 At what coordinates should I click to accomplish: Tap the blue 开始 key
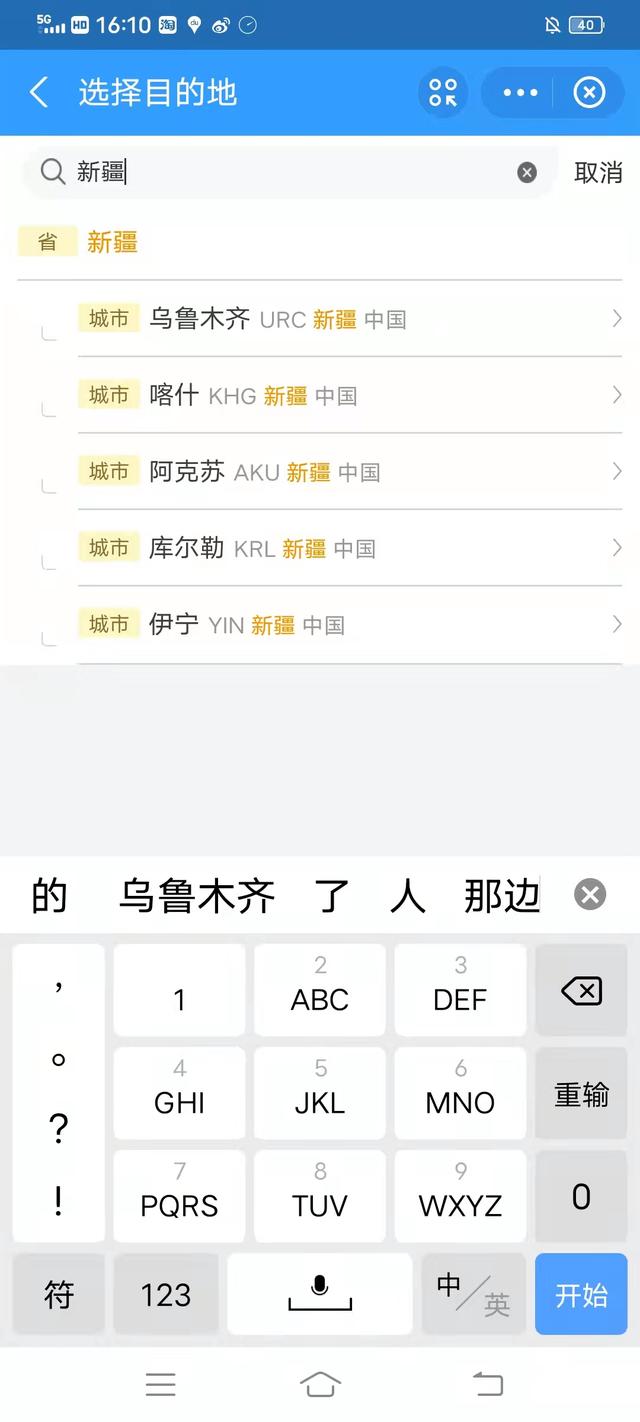581,1294
